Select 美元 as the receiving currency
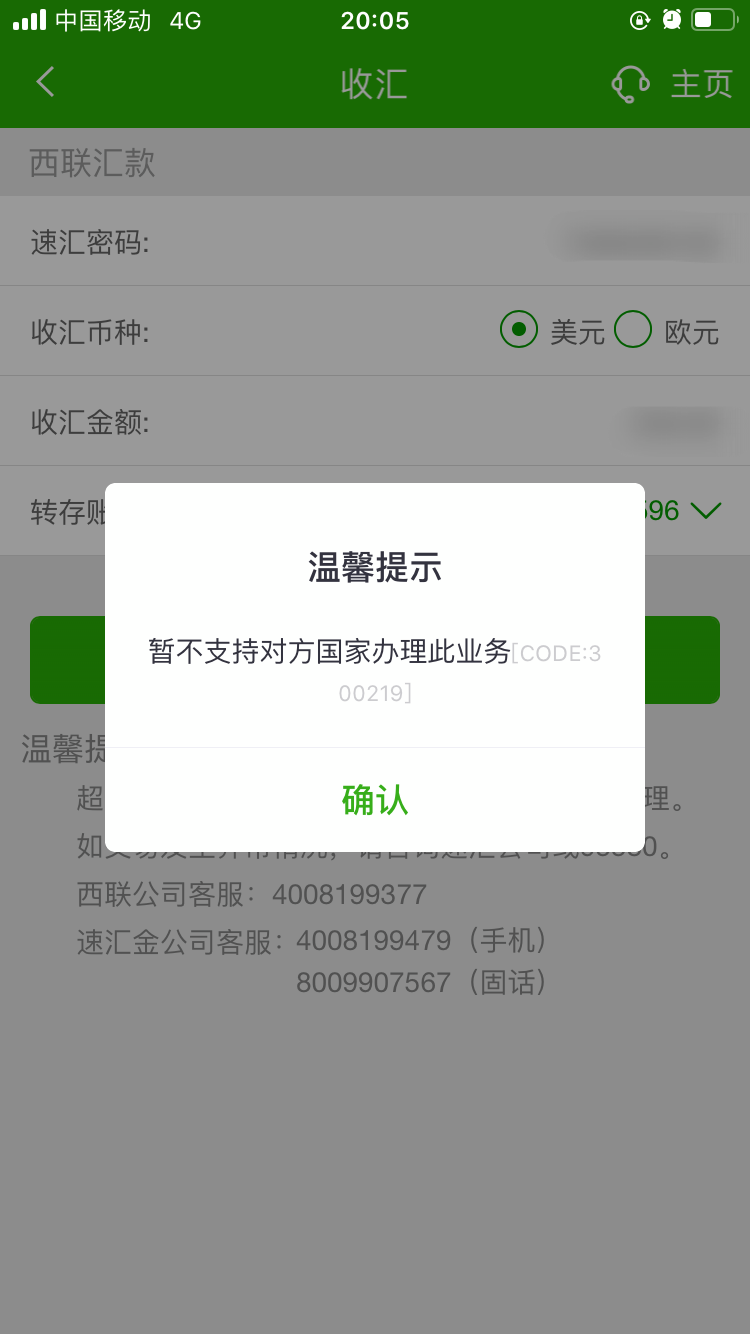 [519, 330]
